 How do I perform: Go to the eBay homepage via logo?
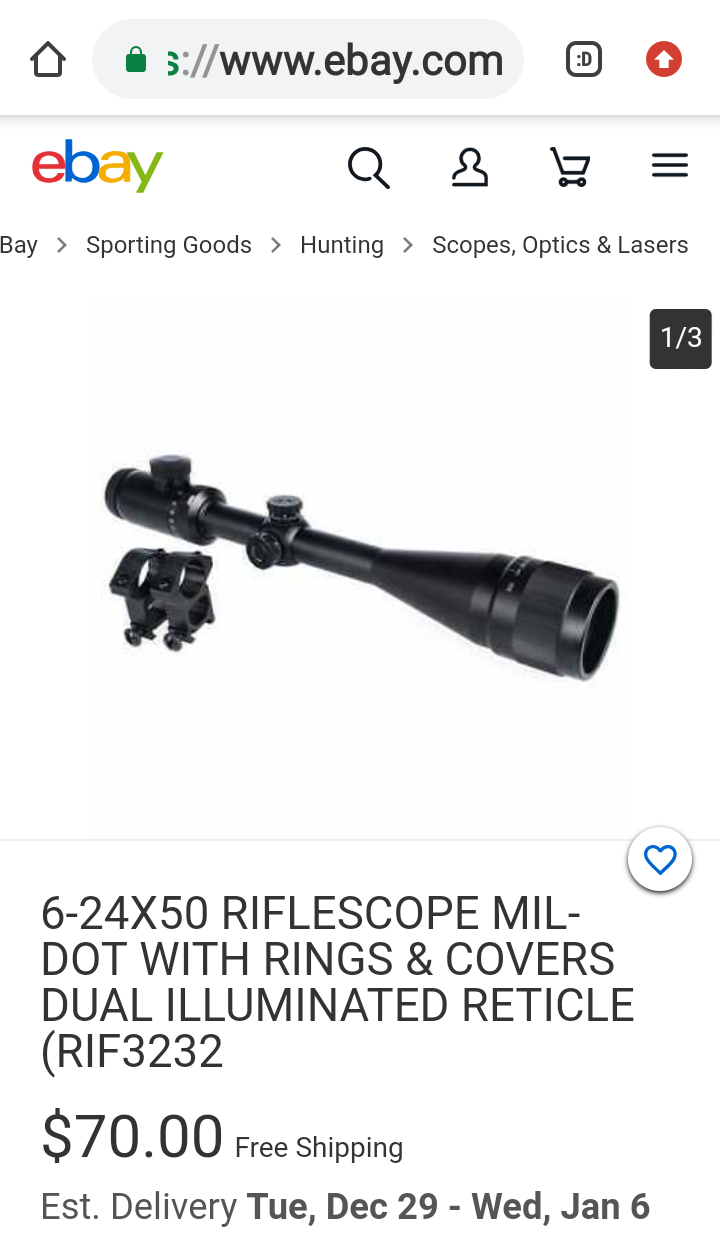pyautogui.click(x=97, y=166)
